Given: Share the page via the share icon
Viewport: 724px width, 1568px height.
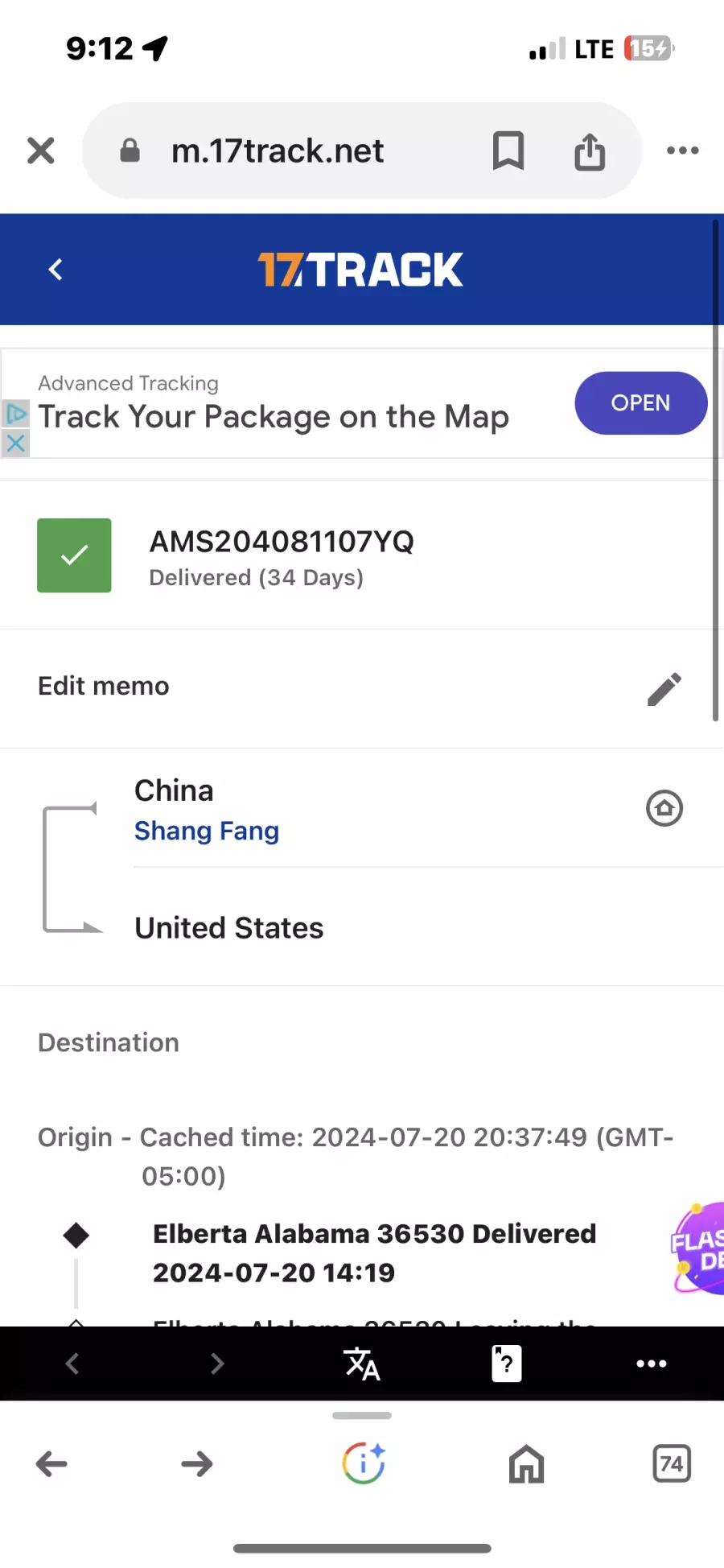Looking at the screenshot, I should click(x=590, y=151).
